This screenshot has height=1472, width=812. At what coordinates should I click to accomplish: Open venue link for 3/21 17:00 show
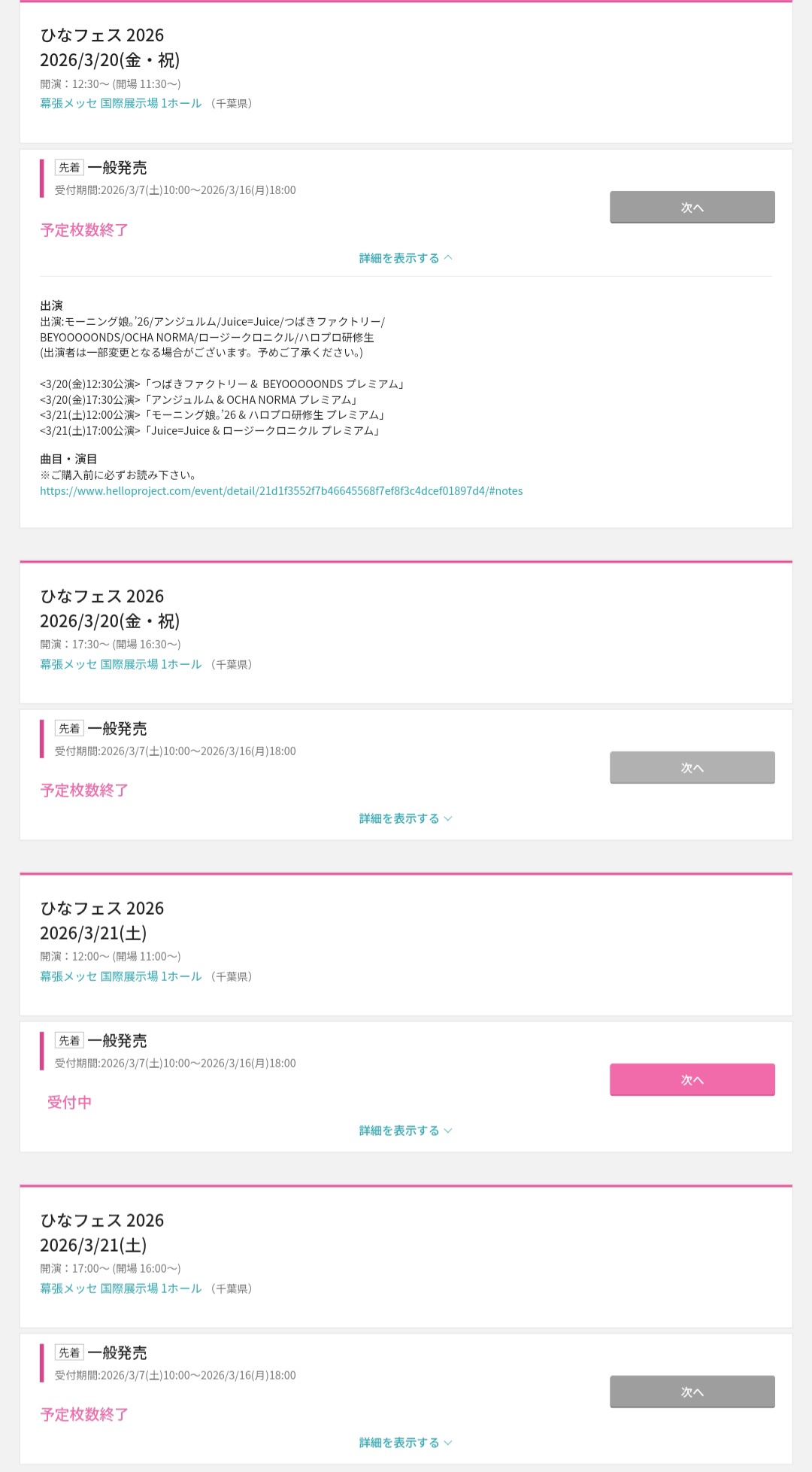pos(121,1288)
